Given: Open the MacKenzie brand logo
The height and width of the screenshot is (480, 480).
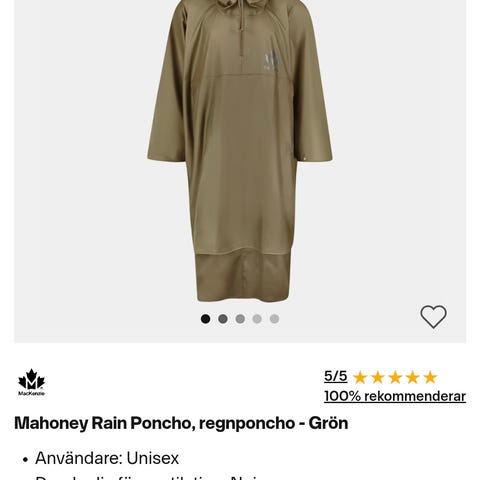Looking at the screenshot, I should tap(31, 383).
